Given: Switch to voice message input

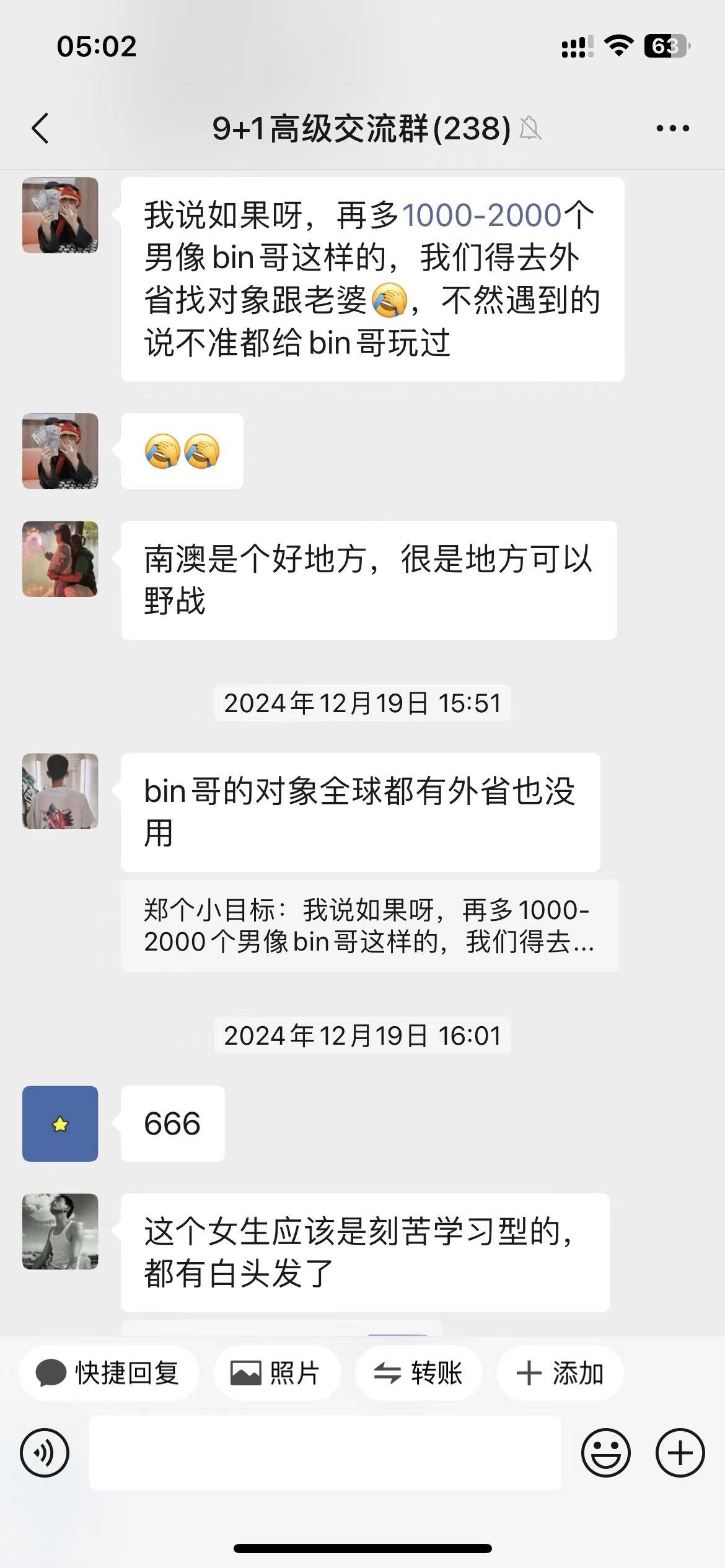Looking at the screenshot, I should point(45,1452).
